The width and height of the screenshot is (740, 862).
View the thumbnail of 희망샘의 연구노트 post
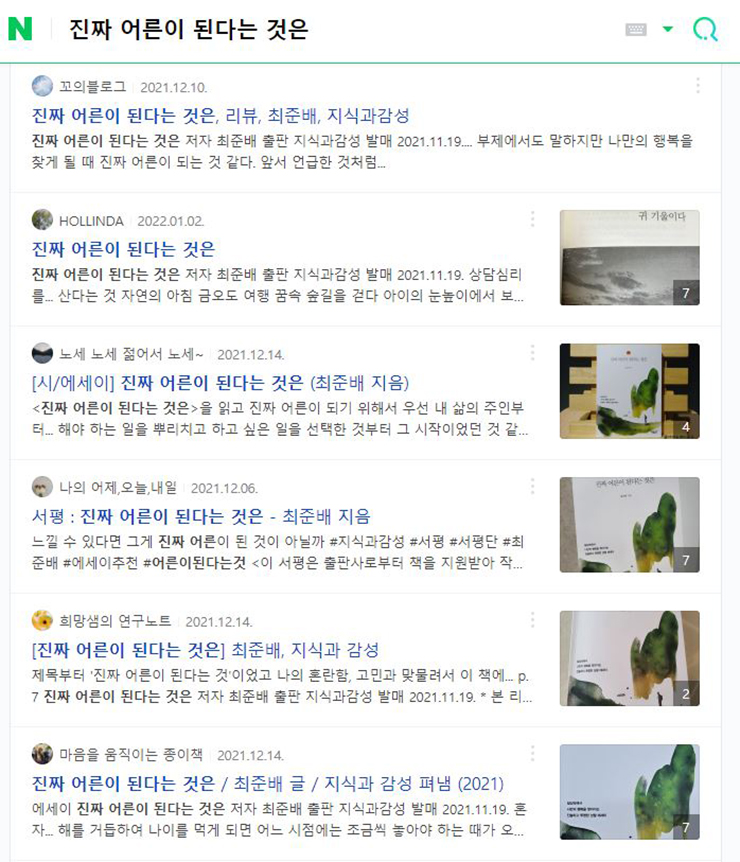pos(629,658)
